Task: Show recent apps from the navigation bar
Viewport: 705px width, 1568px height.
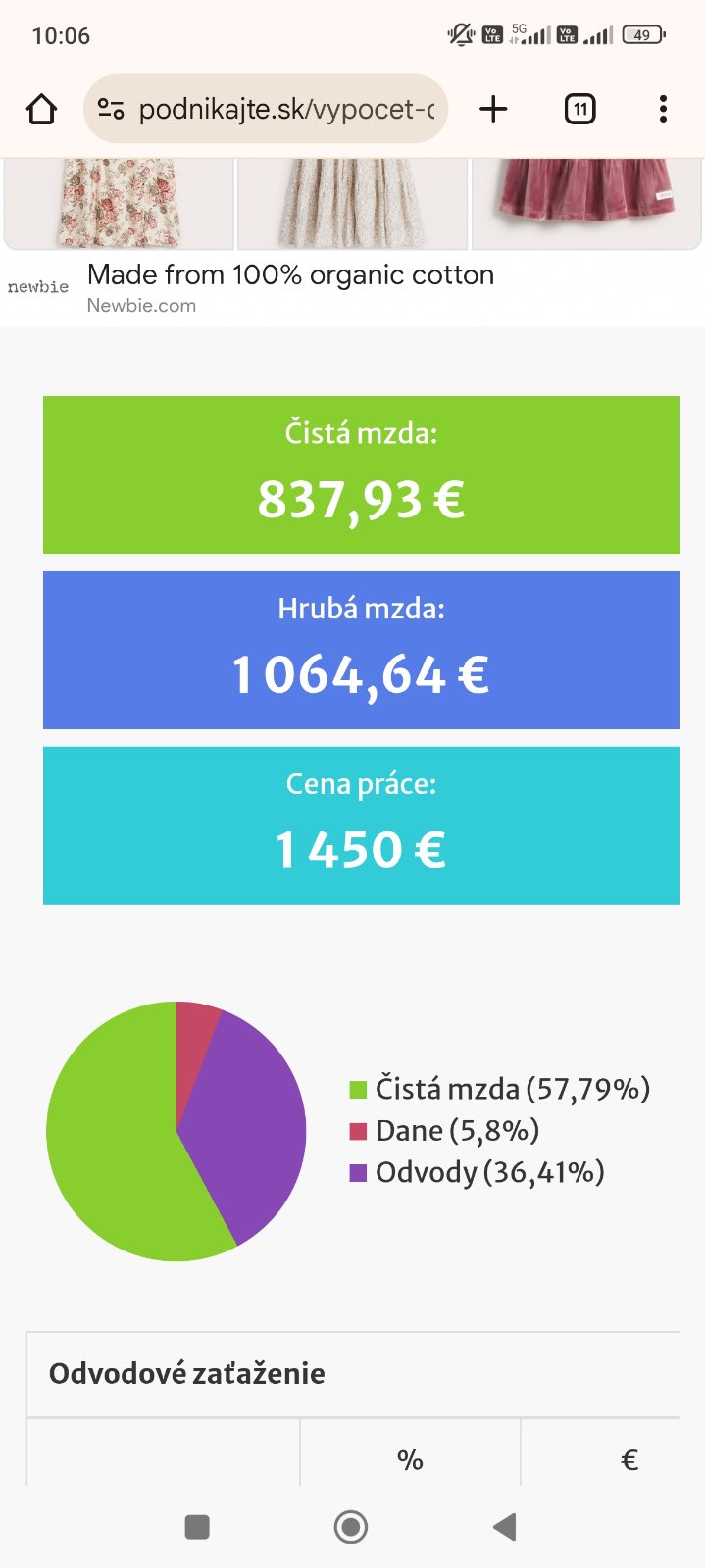Action: 197,1526
